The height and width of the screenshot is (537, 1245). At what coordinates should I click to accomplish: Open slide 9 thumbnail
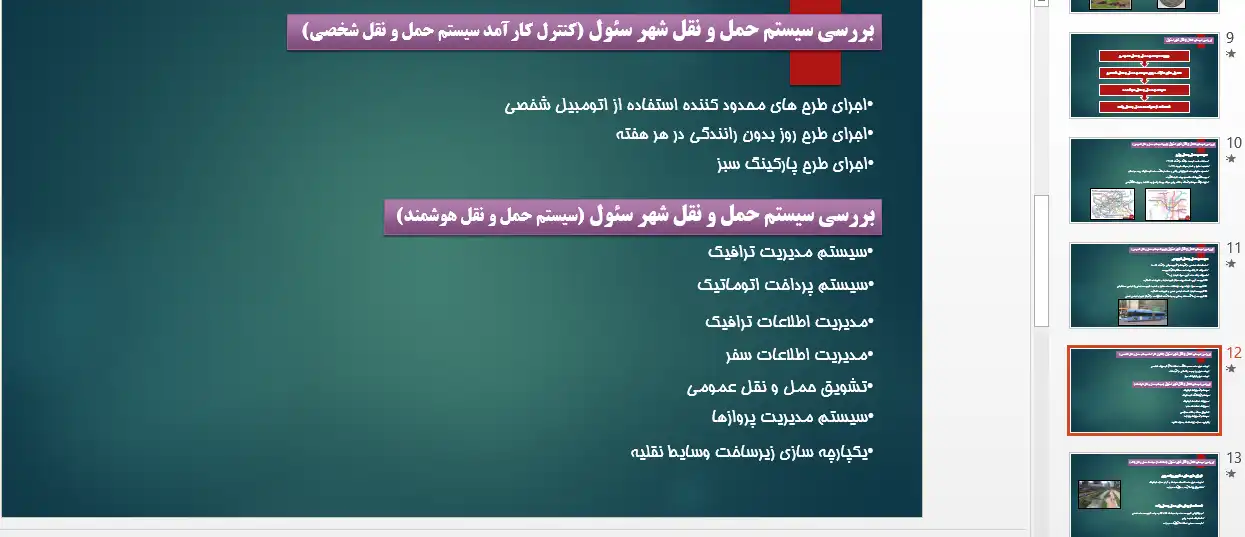[x=1144, y=76]
